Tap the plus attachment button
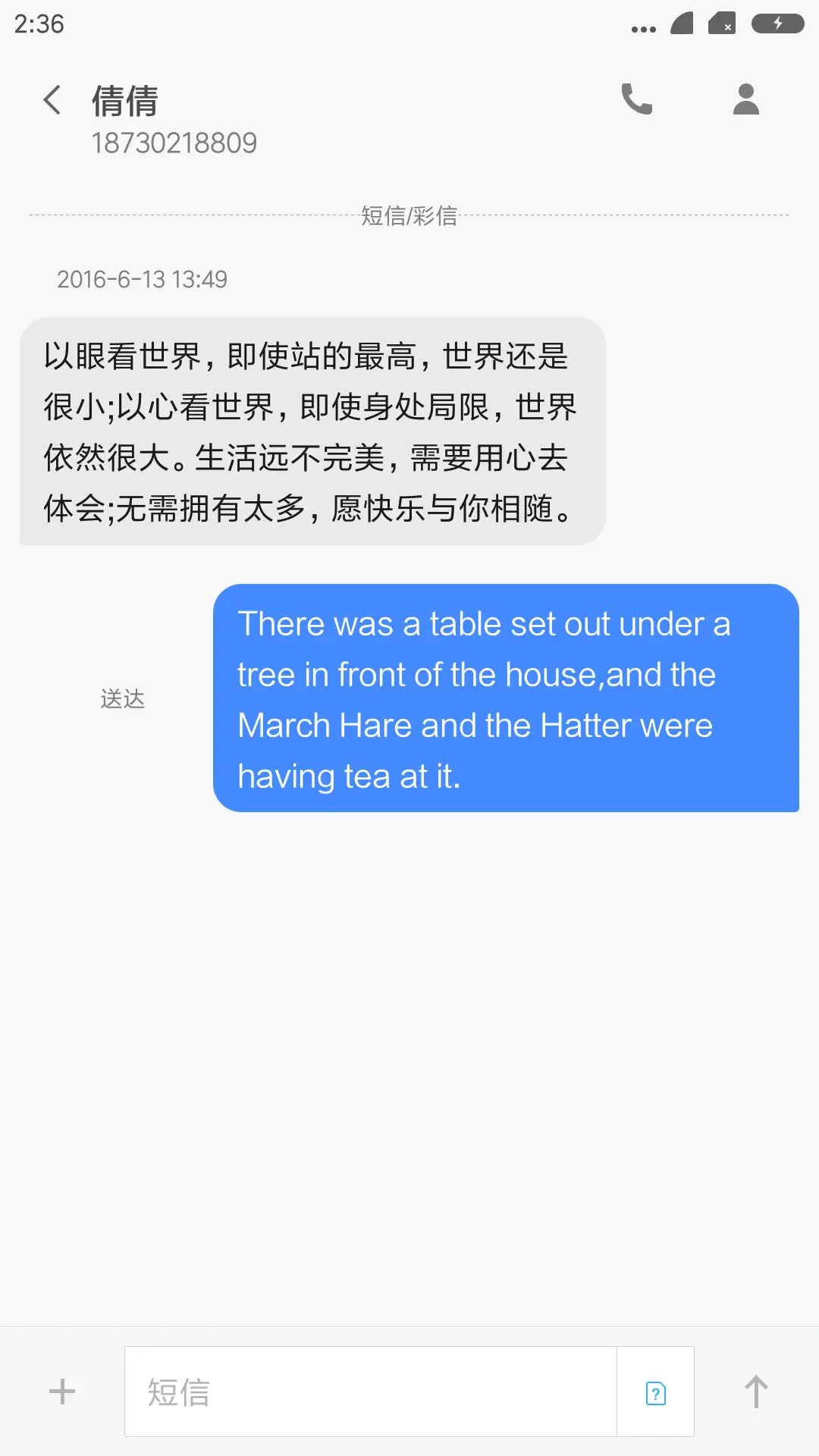819x1456 pixels. click(62, 1392)
